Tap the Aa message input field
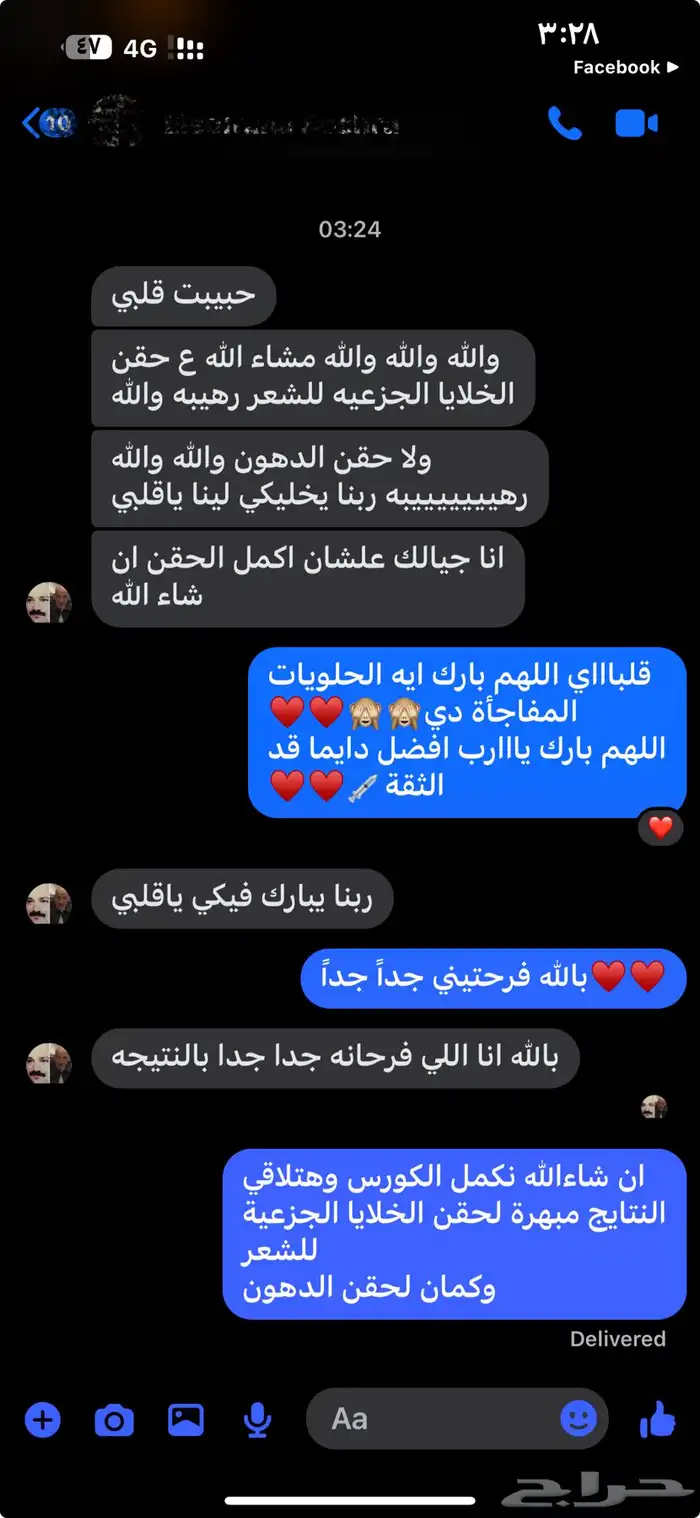The width and height of the screenshot is (700, 1518). pos(430,1419)
